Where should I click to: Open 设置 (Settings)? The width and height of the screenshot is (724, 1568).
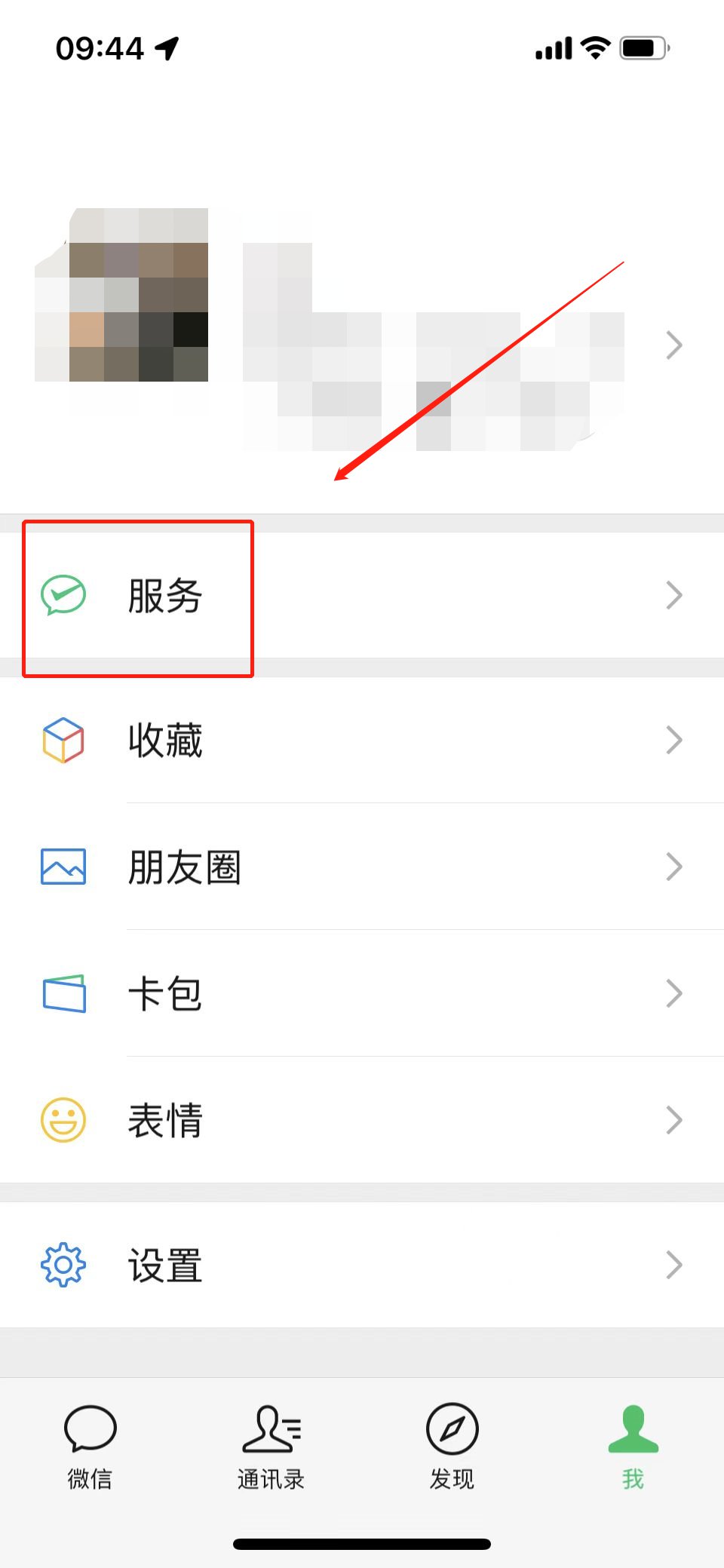[x=362, y=1265]
